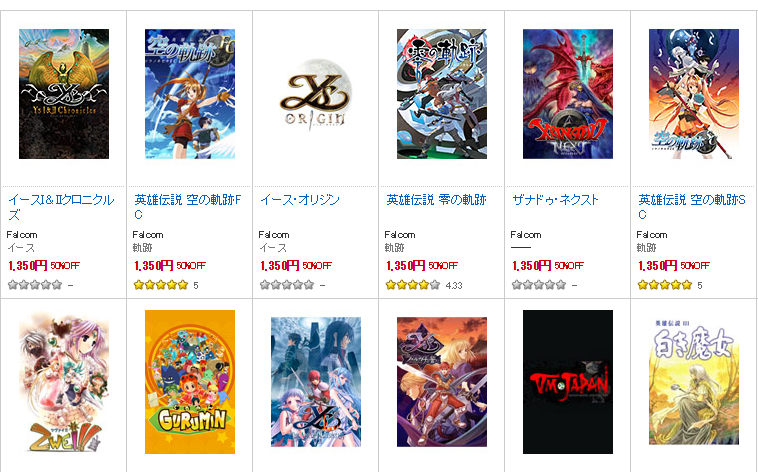Open the 英雄伝説 零の軌跡 title link
This screenshot has width=758, height=472.
click(436, 200)
